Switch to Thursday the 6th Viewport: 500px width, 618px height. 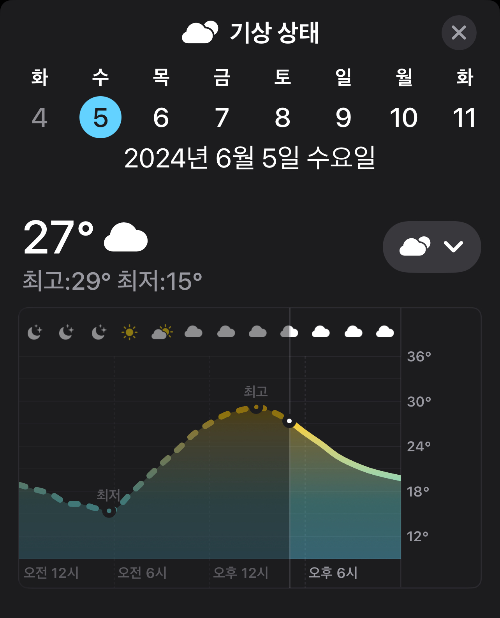[161, 117]
